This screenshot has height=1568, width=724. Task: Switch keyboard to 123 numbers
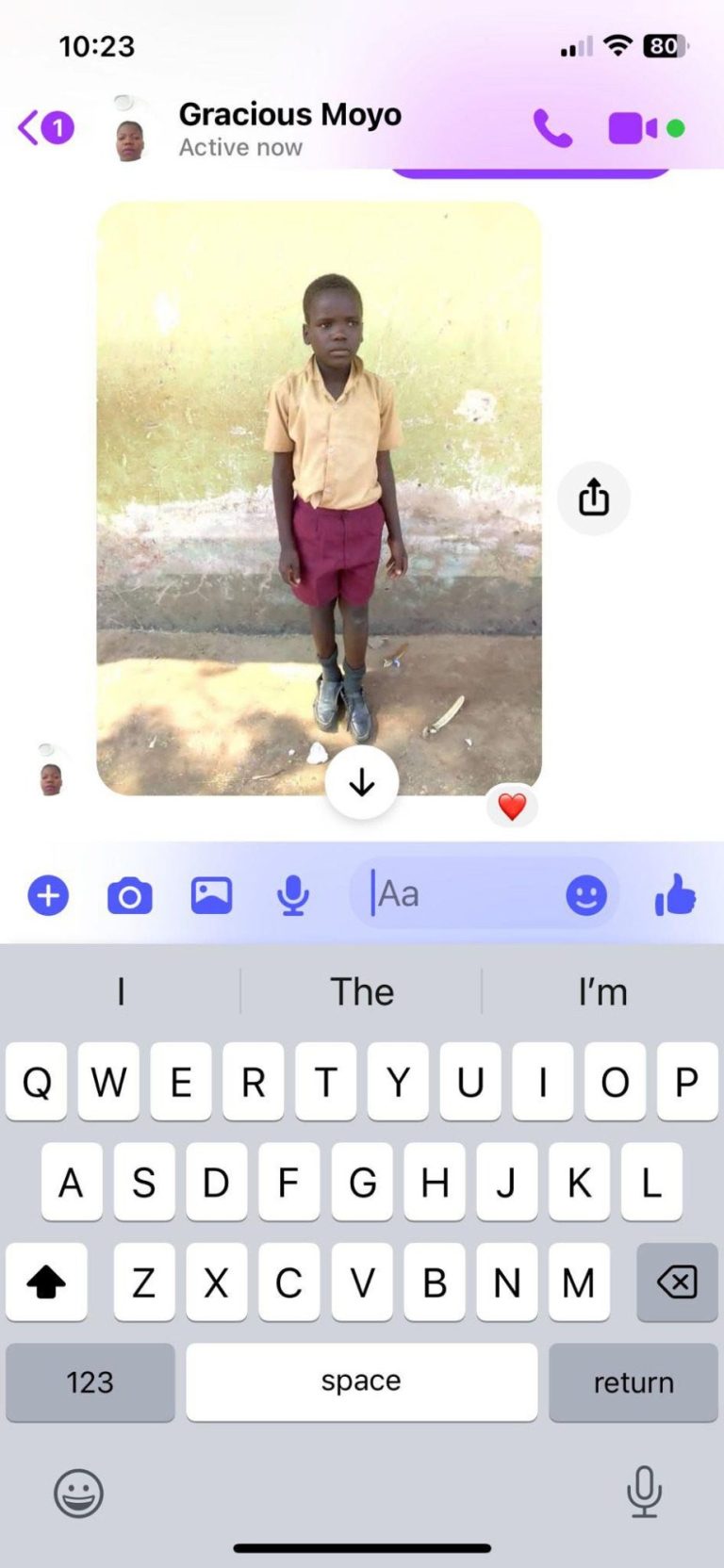click(x=90, y=1381)
